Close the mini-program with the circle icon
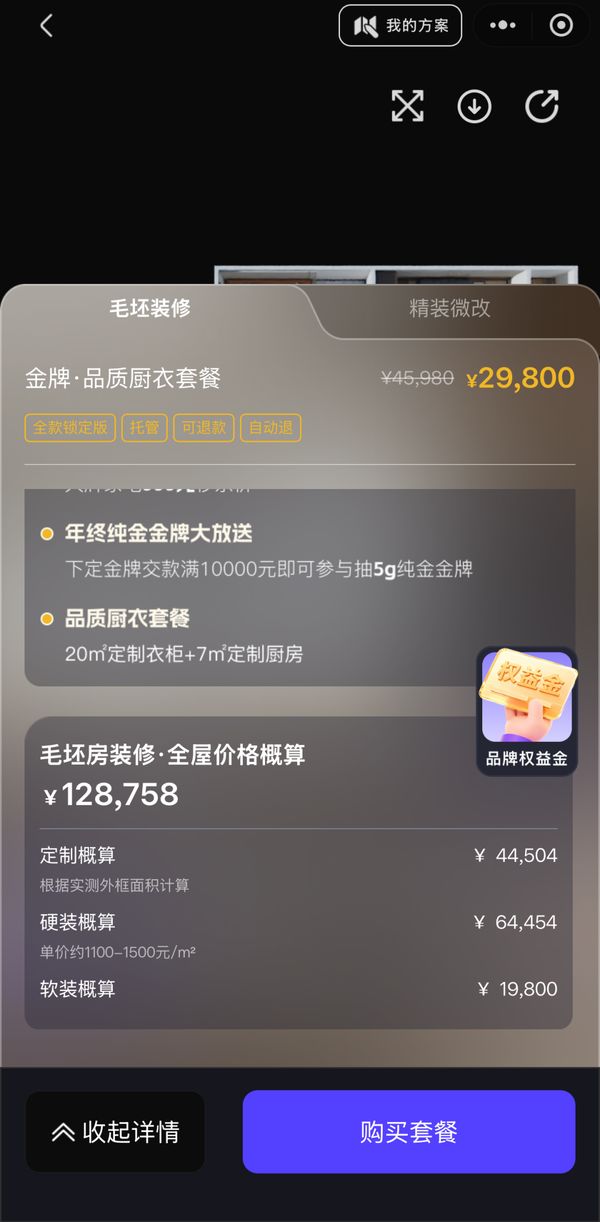Image resolution: width=600 pixels, height=1222 pixels. click(x=561, y=26)
